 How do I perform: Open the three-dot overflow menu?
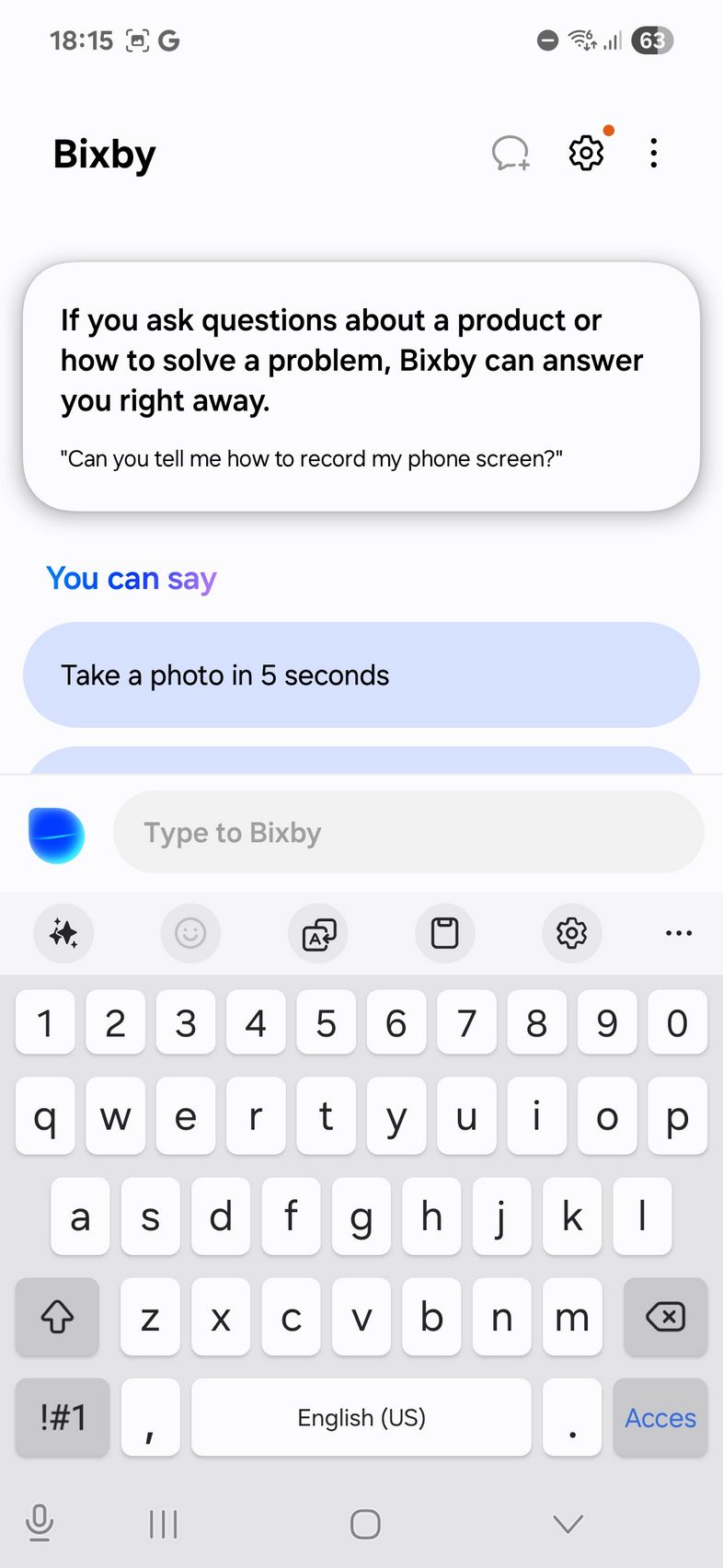653,153
